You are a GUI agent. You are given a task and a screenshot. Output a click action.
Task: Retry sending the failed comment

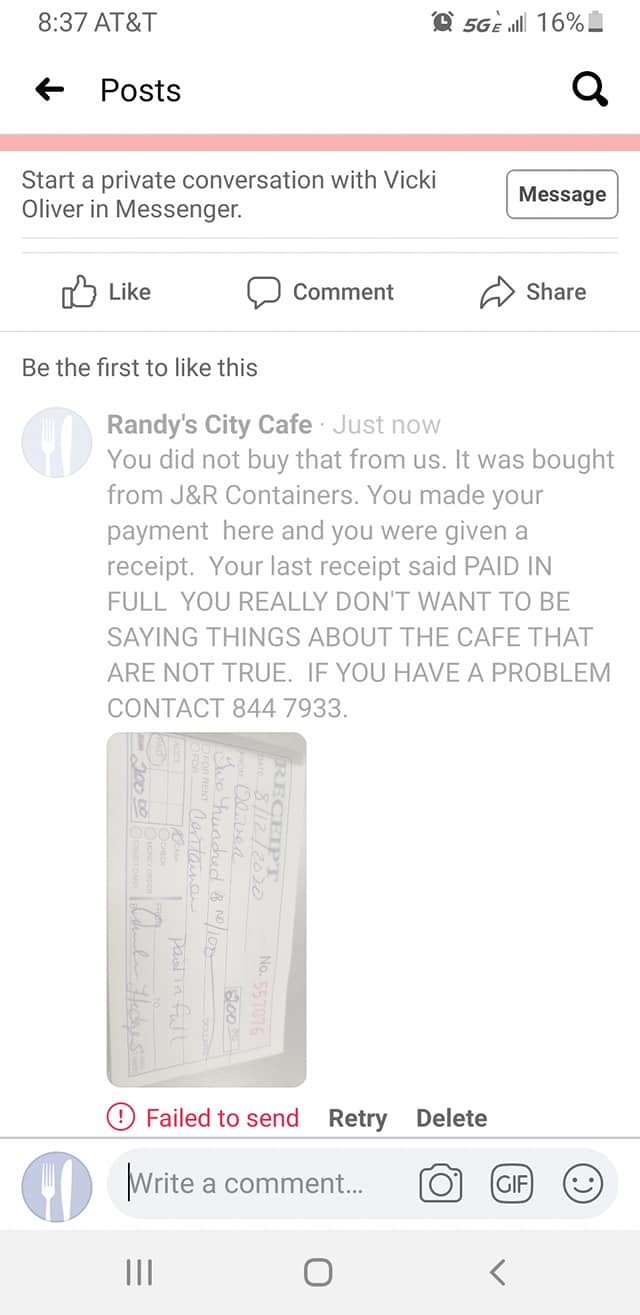357,1118
